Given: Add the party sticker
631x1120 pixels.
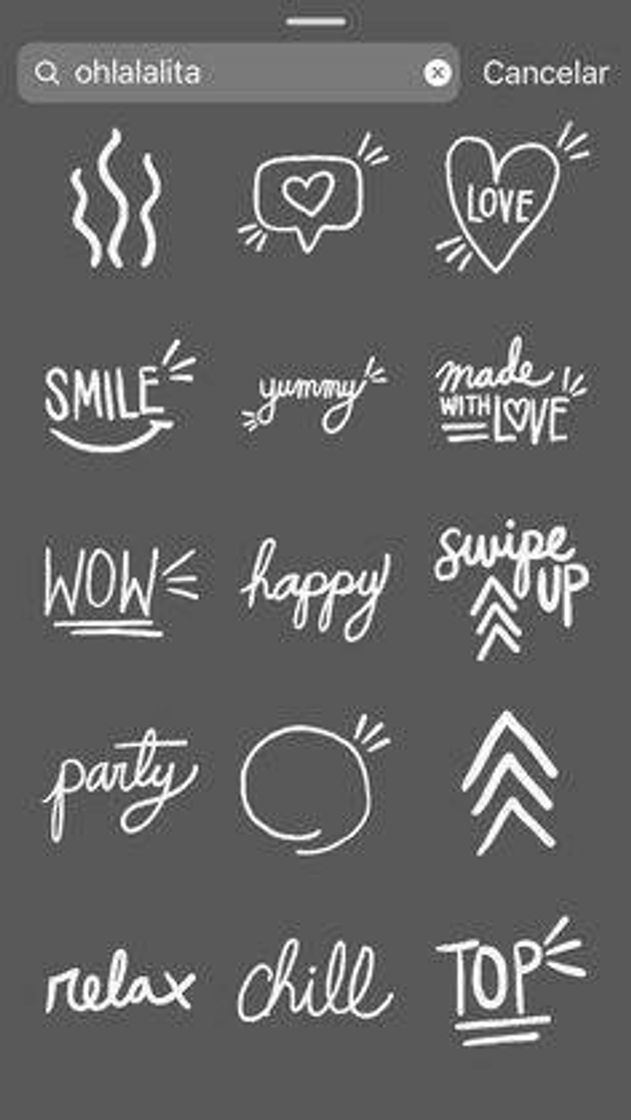Looking at the screenshot, I should click(x=118, y=785).
